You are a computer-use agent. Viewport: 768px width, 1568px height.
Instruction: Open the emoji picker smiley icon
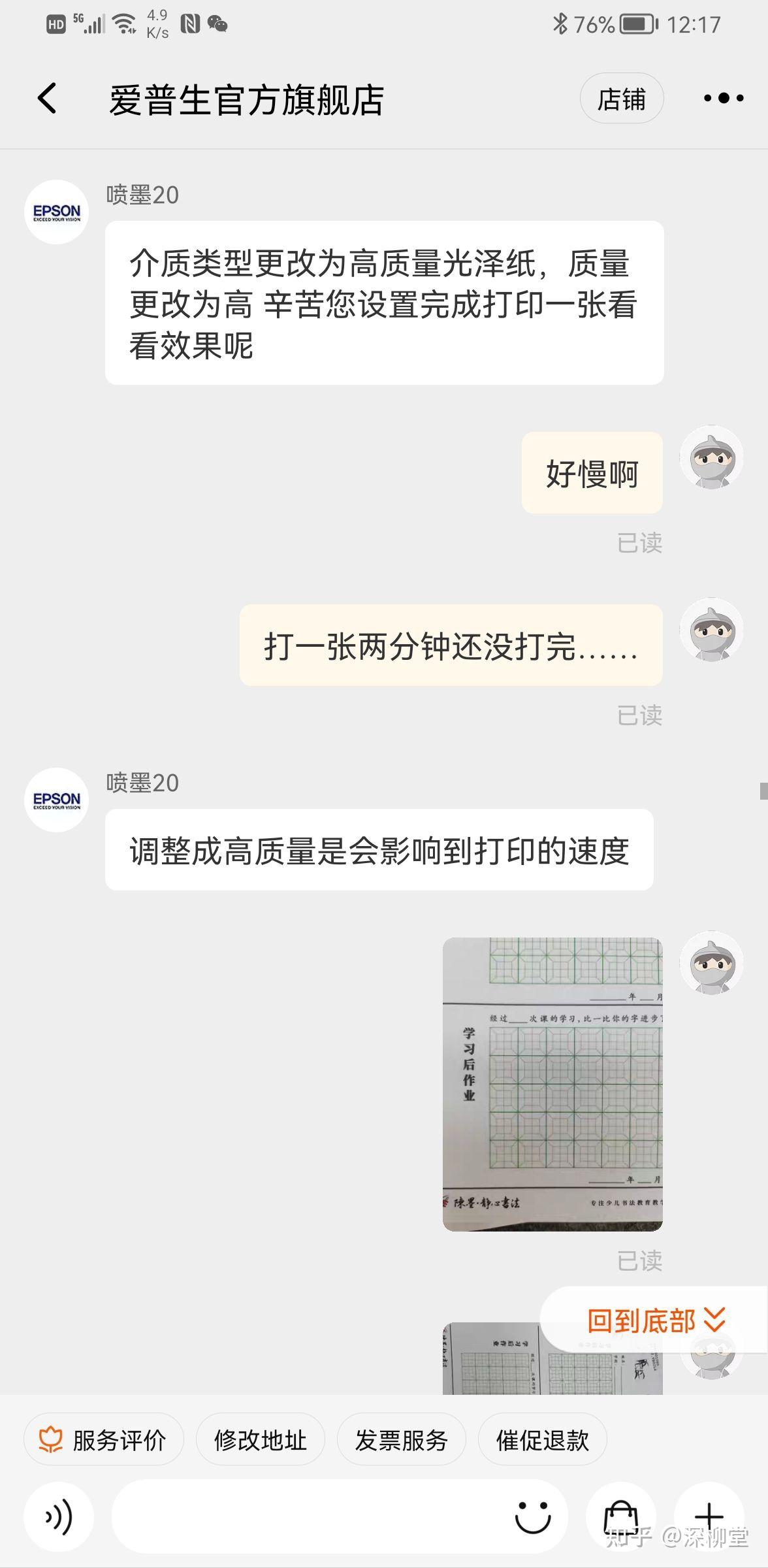[x=533, y=1518]
